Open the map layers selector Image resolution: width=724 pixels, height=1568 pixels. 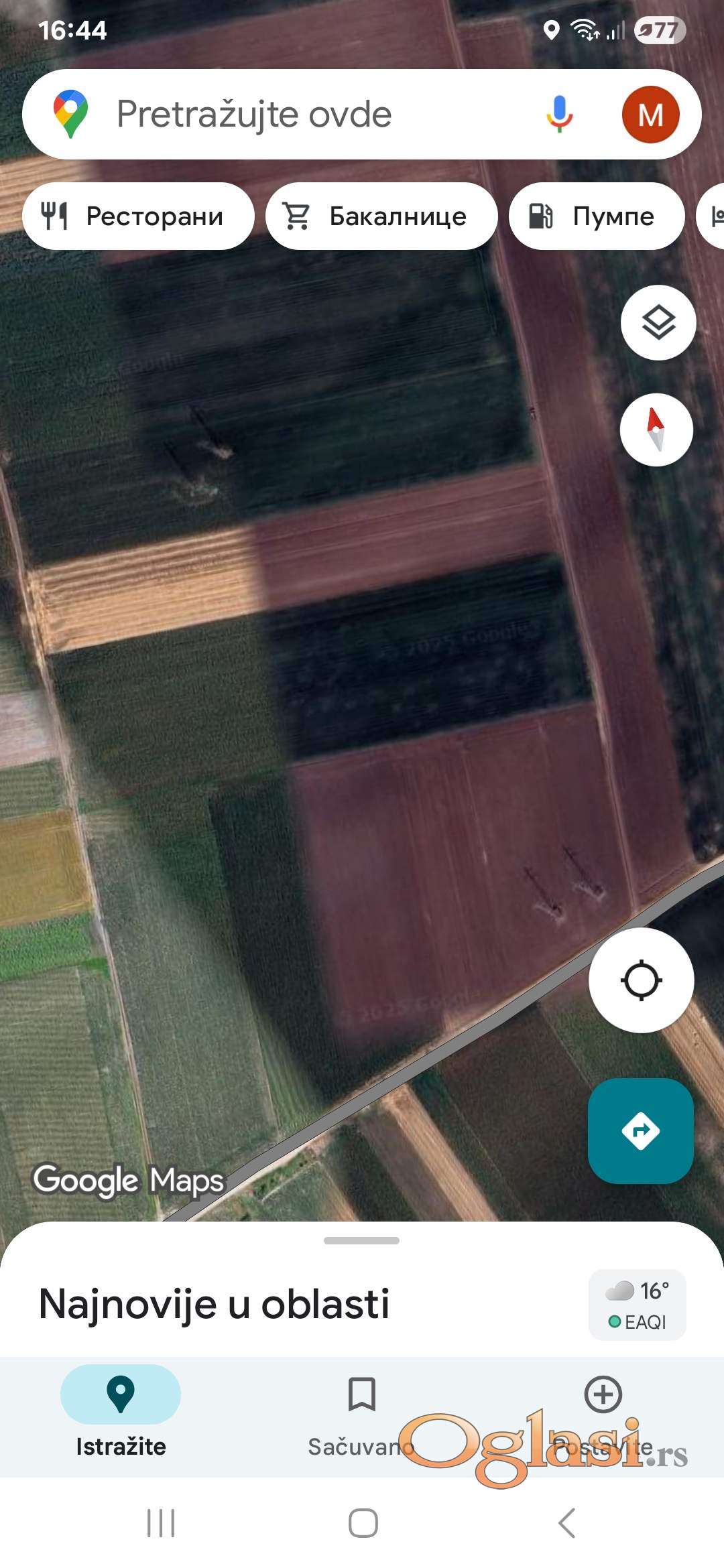click(658, 323)
